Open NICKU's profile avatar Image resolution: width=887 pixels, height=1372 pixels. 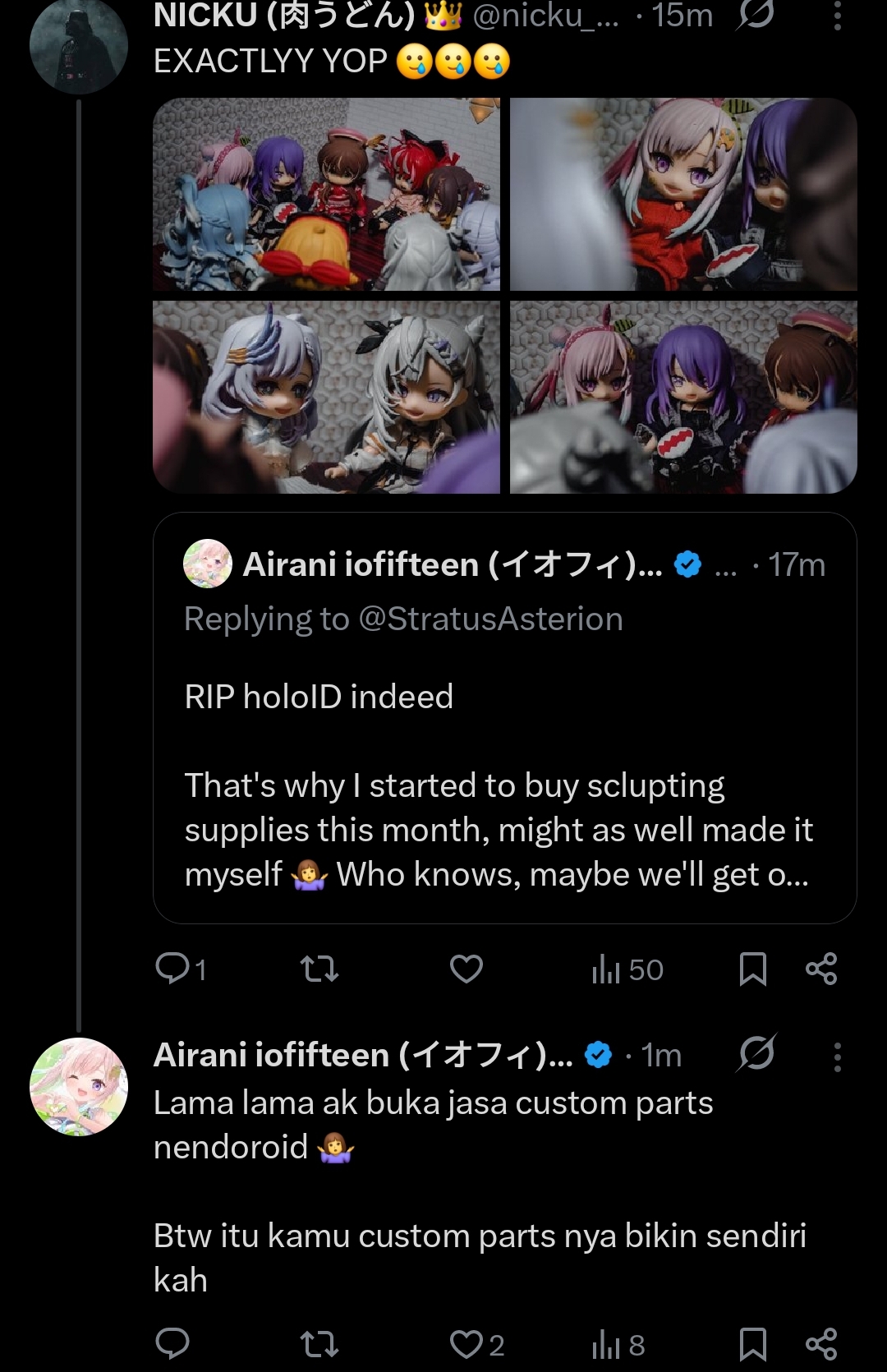(x=78, y=45)
